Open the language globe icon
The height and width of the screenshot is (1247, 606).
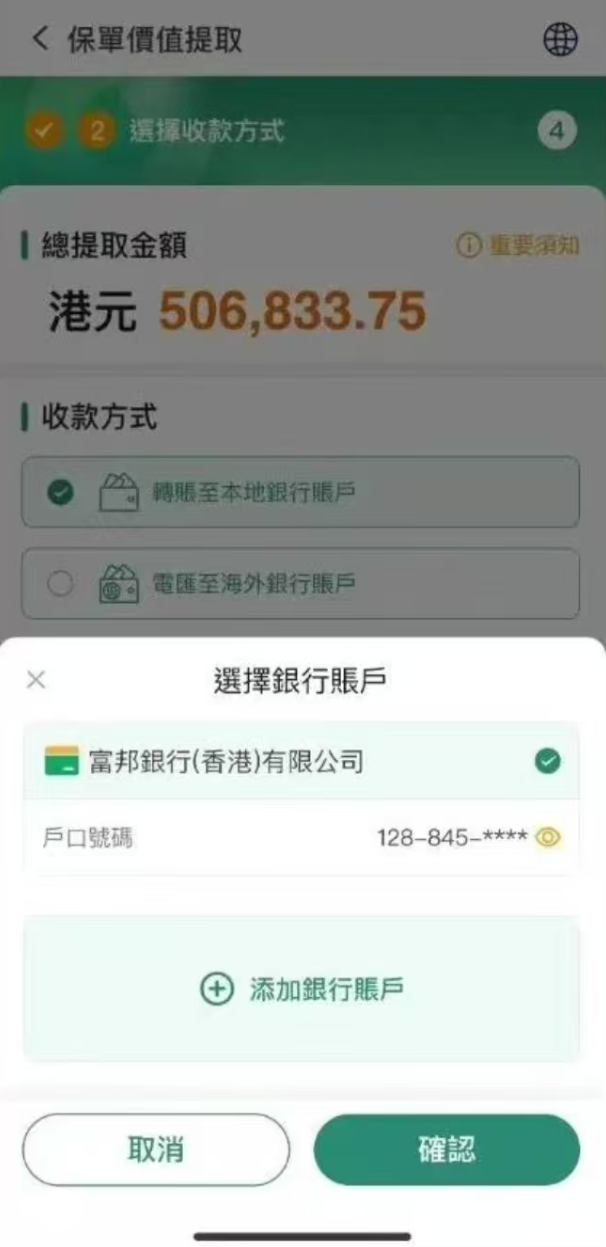[560, 40]
